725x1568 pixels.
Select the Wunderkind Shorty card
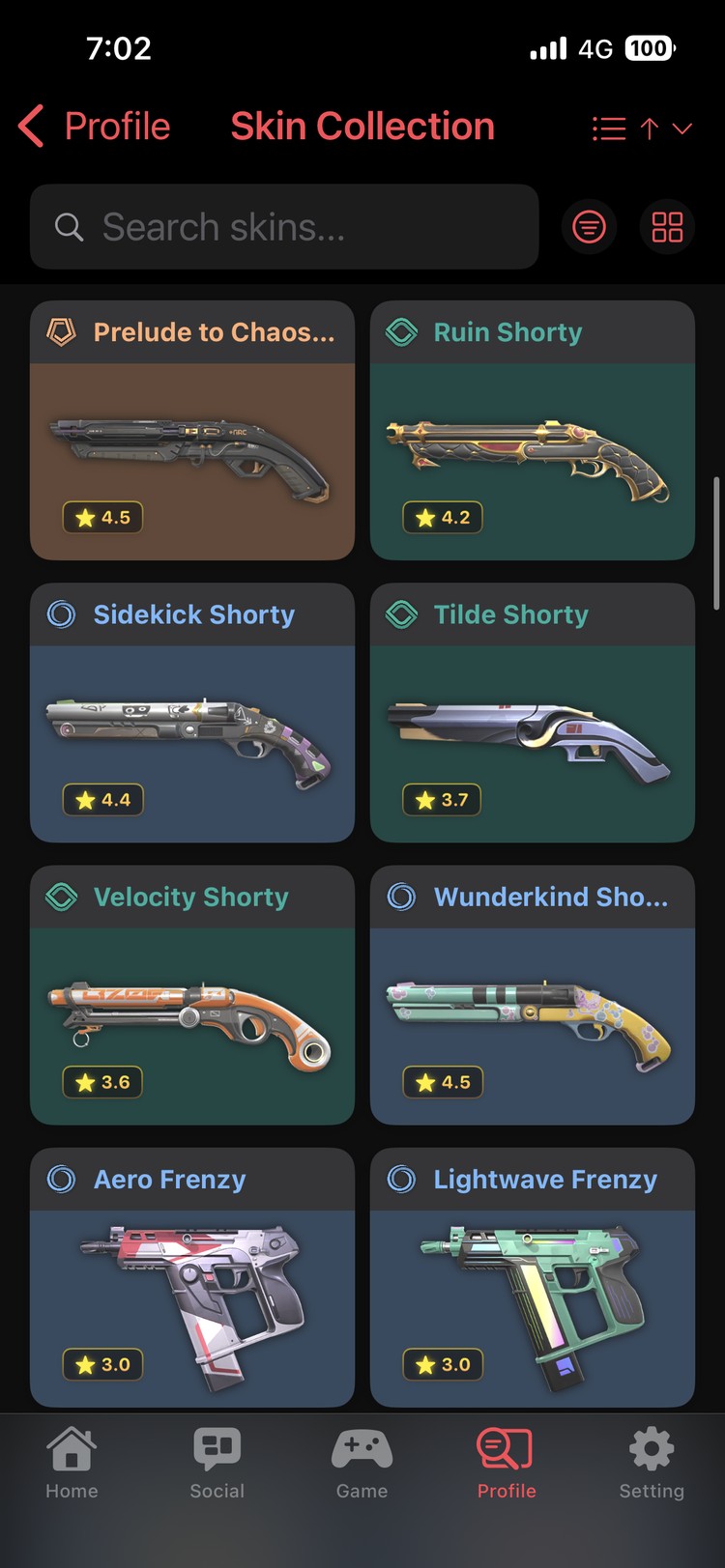pyautogui.click(x=532, y=995)
